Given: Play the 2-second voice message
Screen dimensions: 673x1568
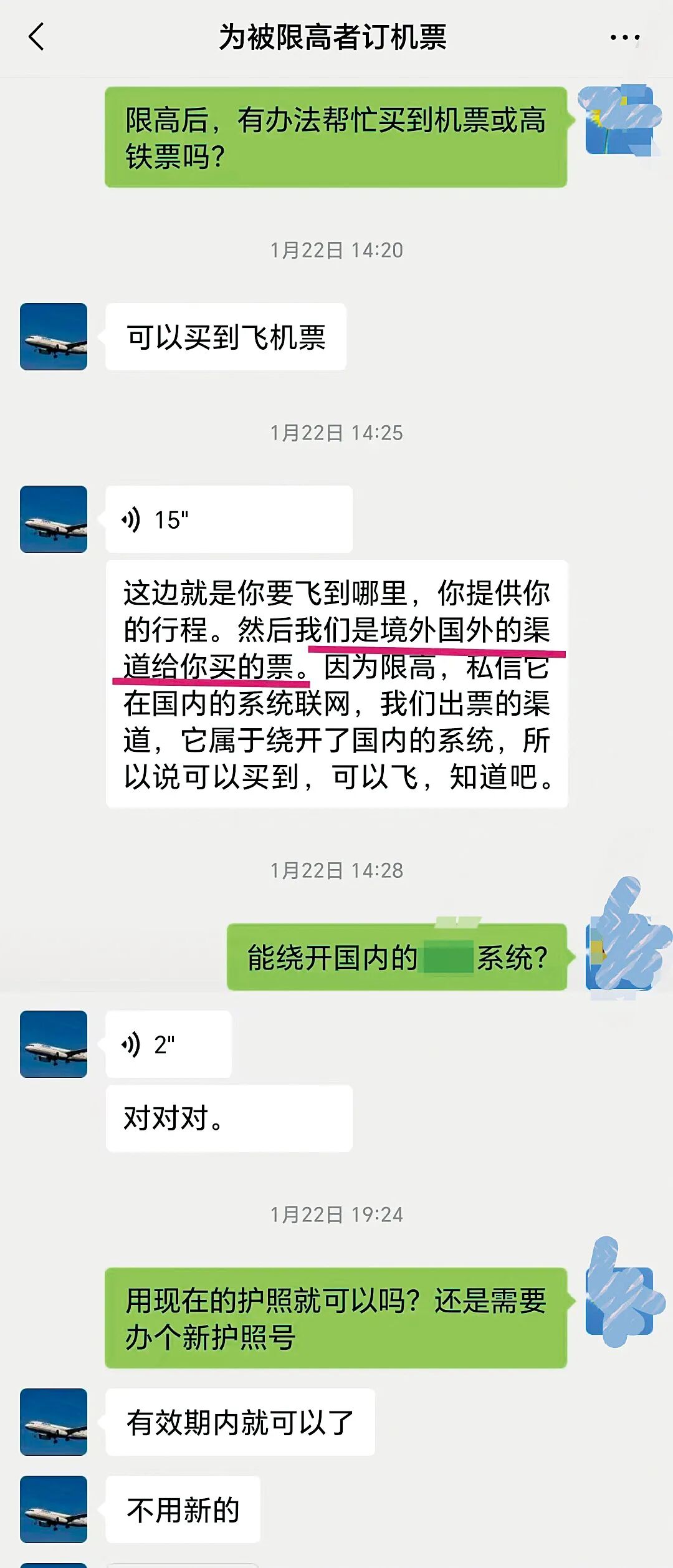Looking at the screenshot, I should [168, 1045].
